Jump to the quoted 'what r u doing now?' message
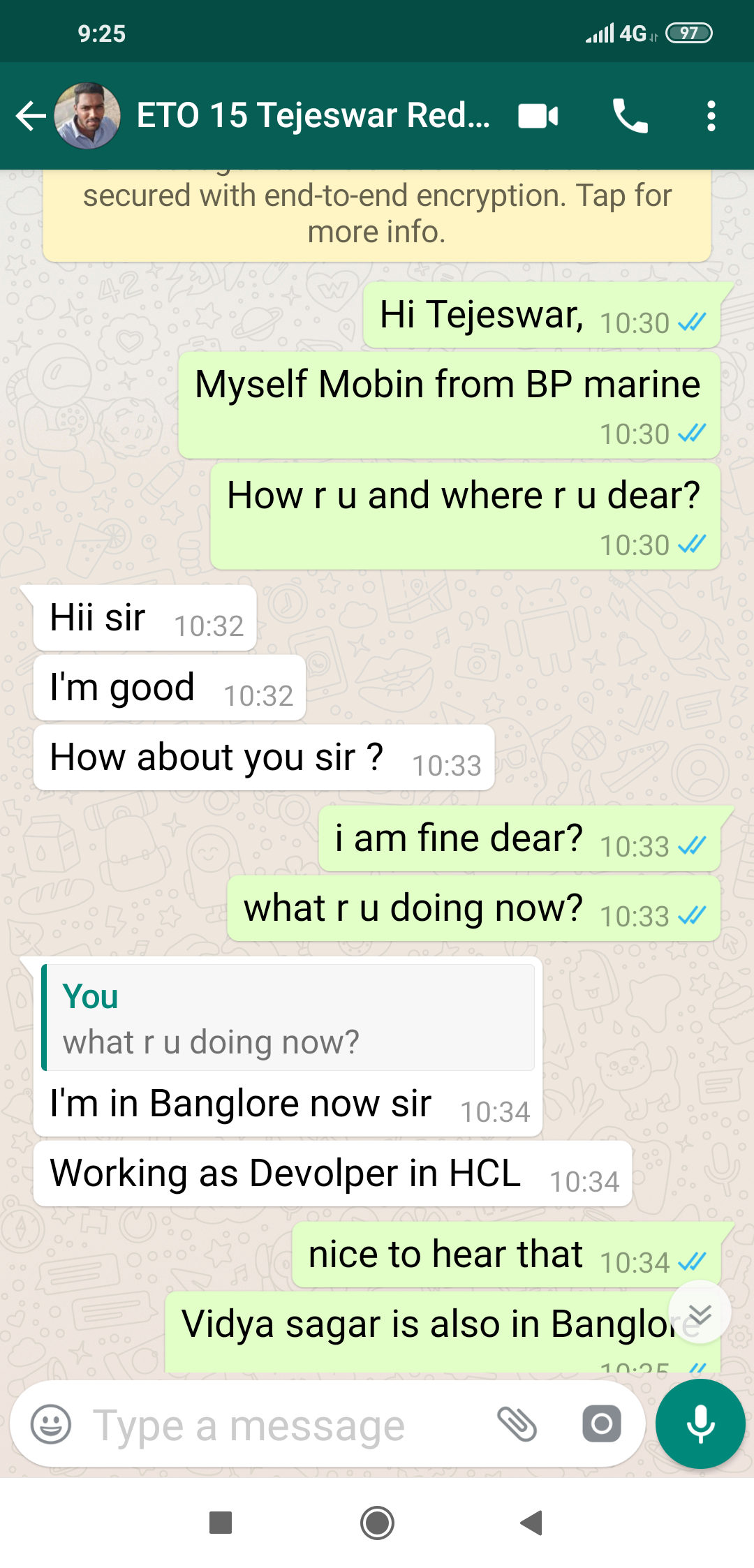 tap(288, 1017)
